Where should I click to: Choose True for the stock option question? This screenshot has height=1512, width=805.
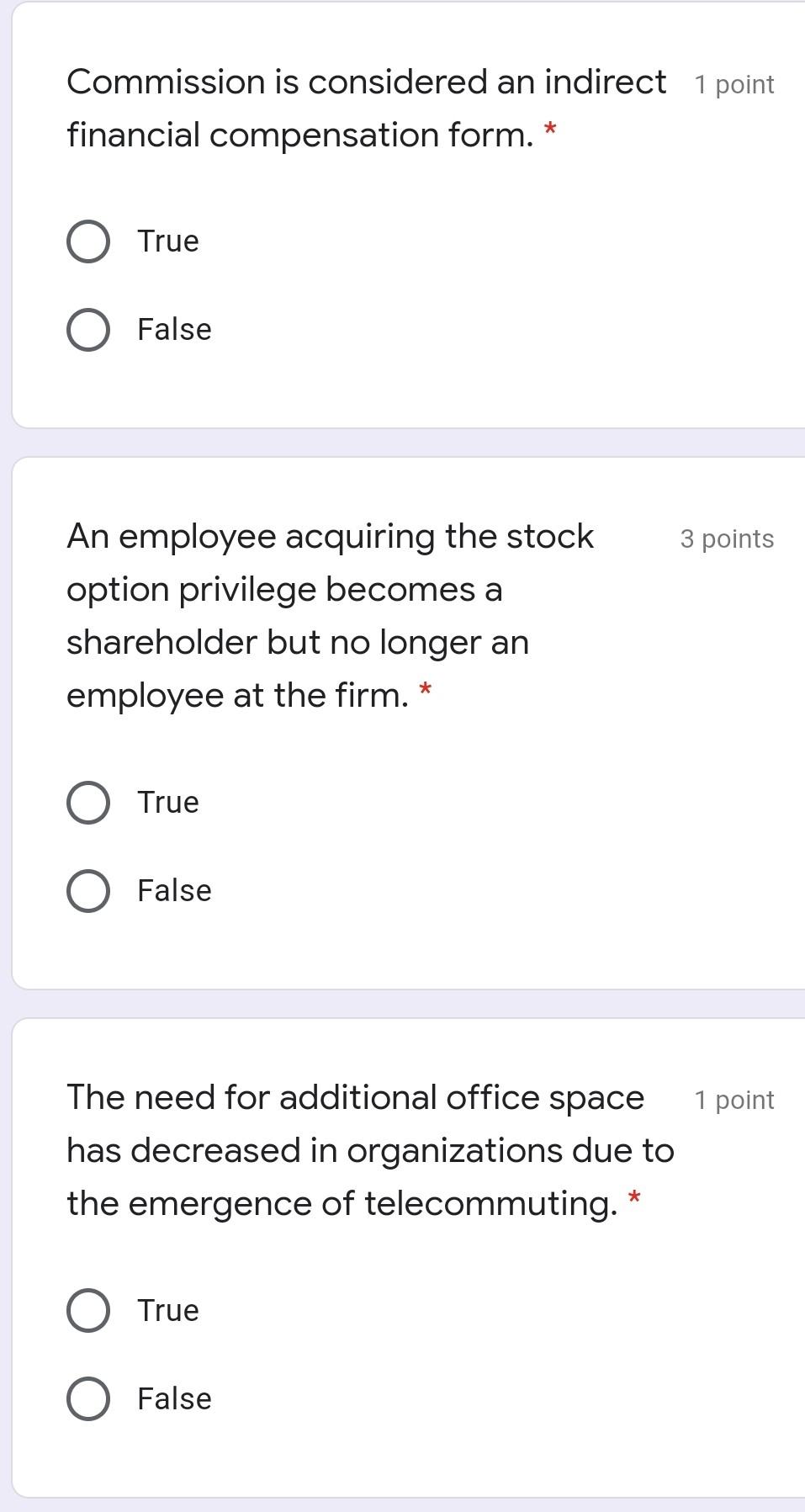point(88,803)
